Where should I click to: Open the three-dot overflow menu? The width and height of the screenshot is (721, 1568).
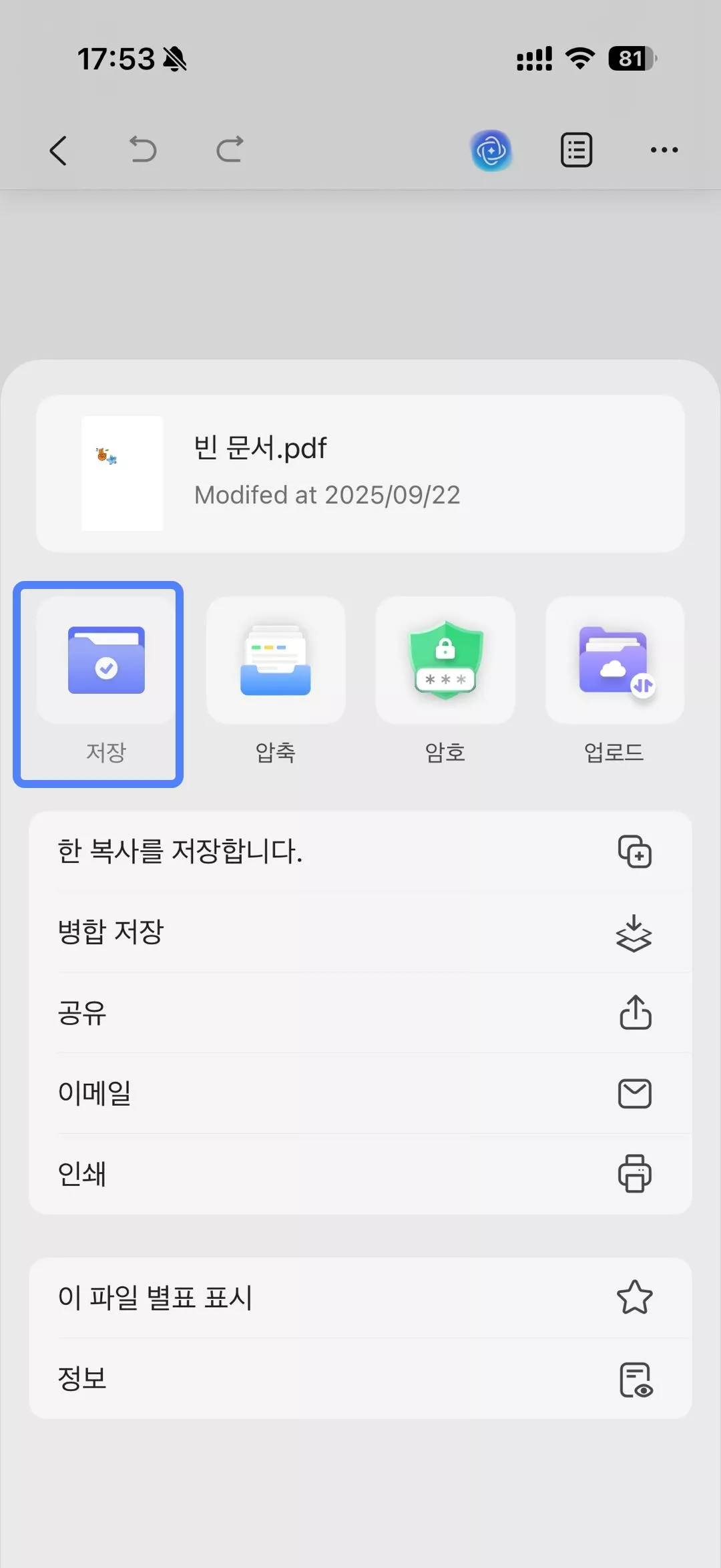664,150
